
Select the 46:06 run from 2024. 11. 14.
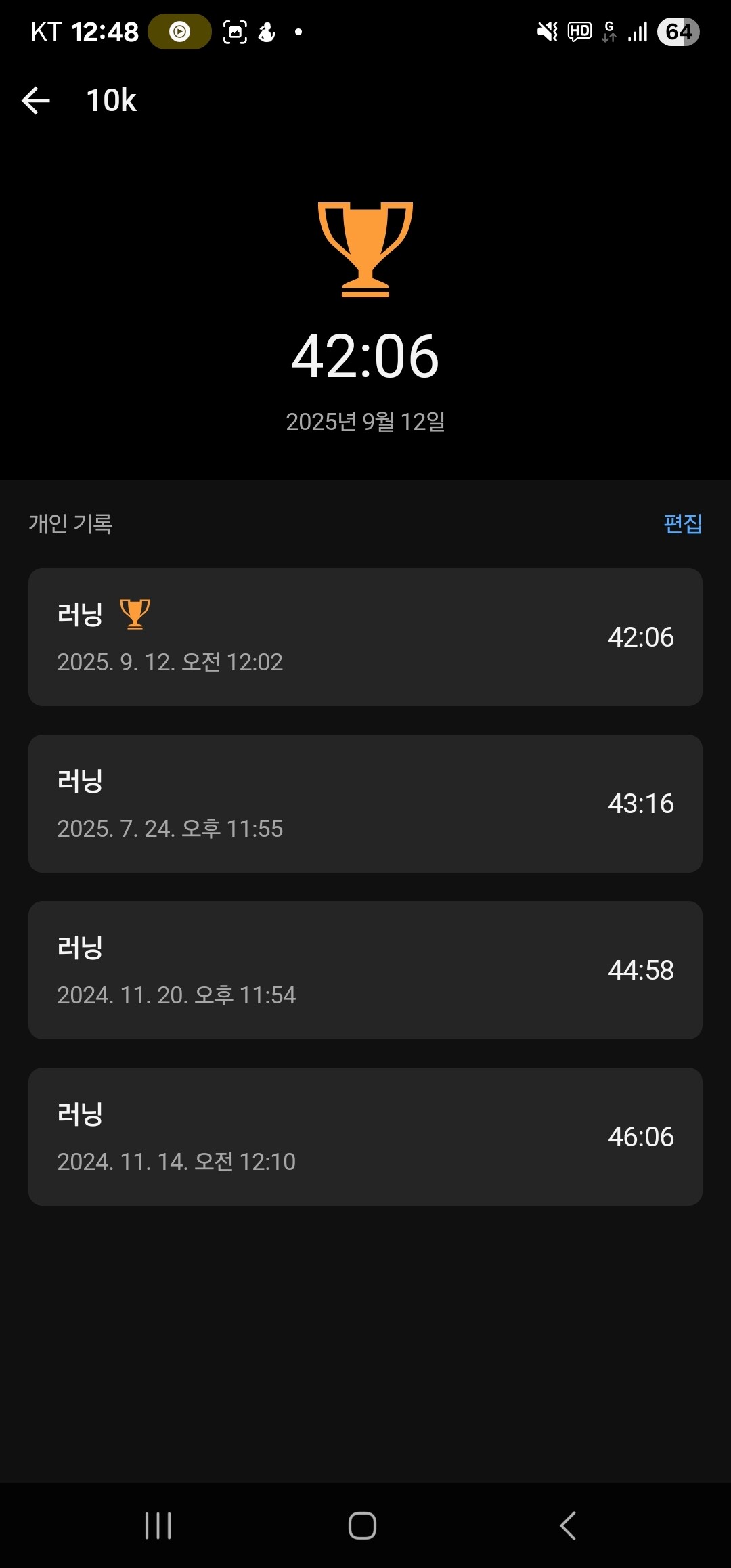[365, 1137]
